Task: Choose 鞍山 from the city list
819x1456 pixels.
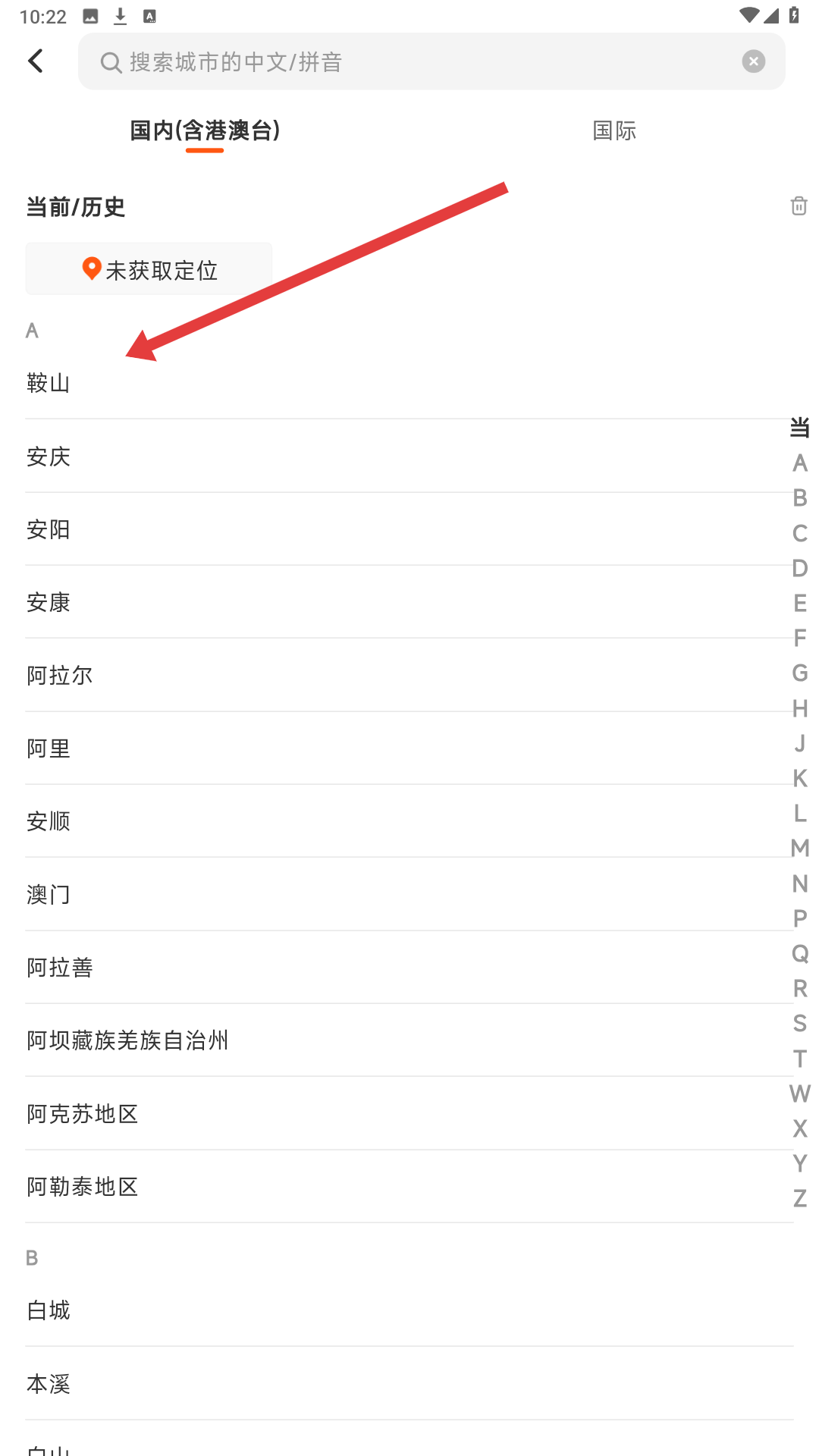Action: [x=49, y=383]
